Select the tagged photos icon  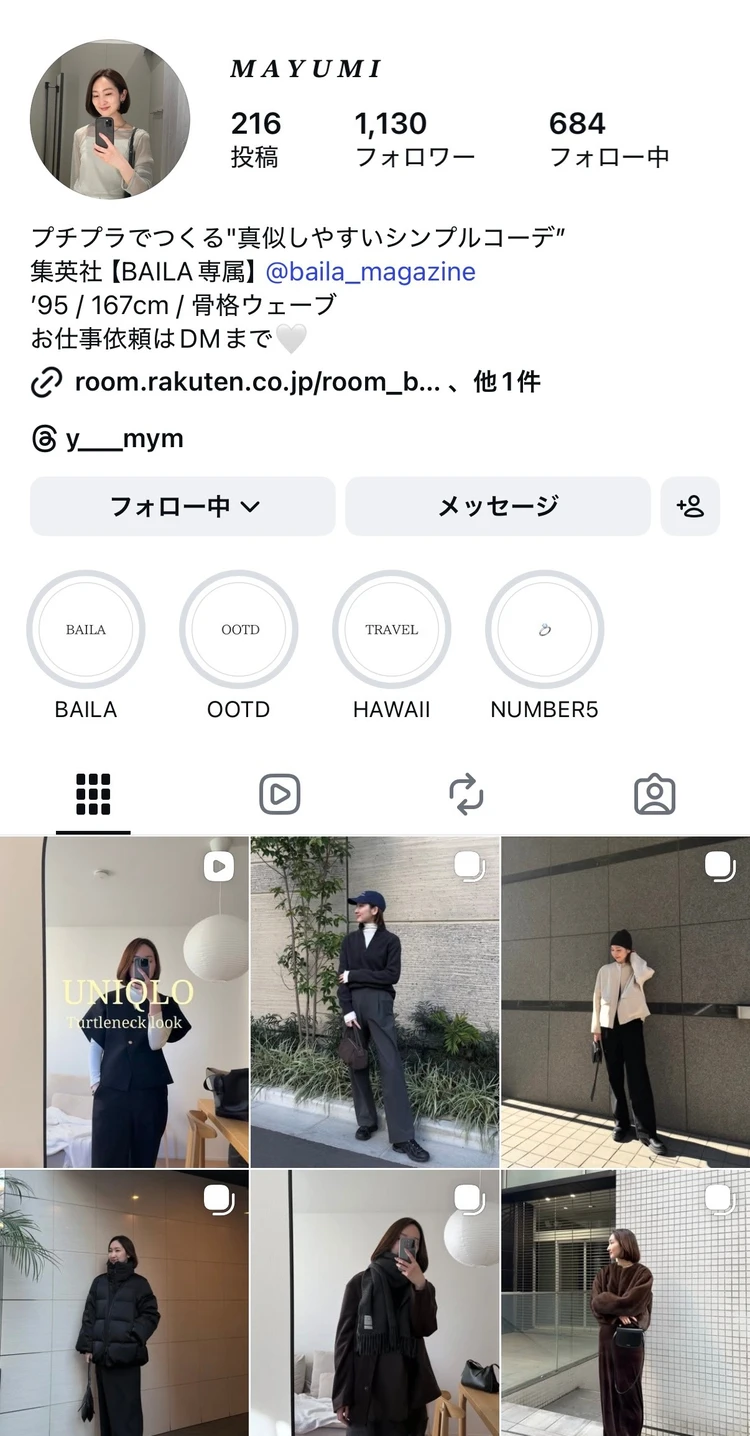tap(655, 792)
